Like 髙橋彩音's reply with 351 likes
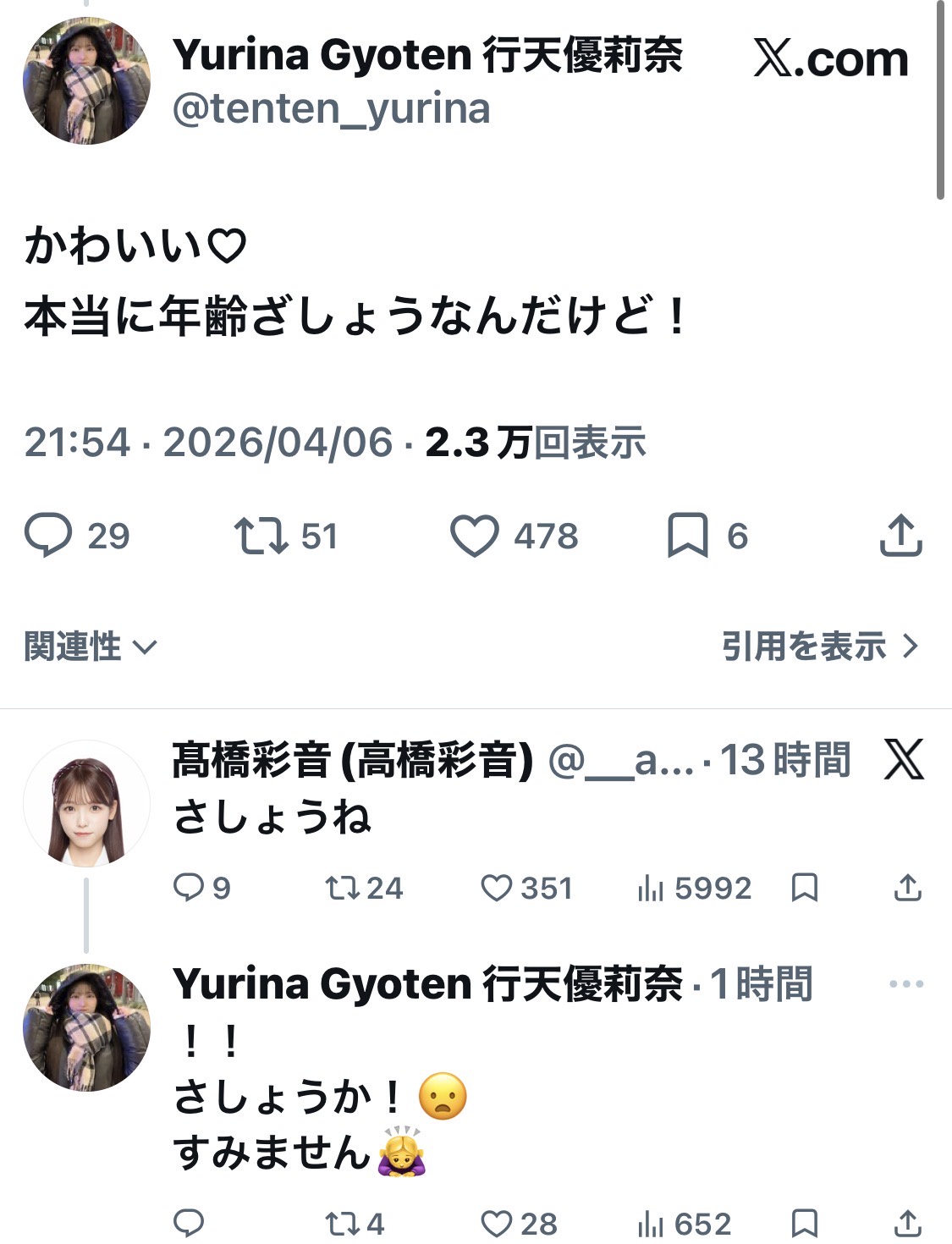The width and height of the screenshot is (952, 1244). point(497,888)
